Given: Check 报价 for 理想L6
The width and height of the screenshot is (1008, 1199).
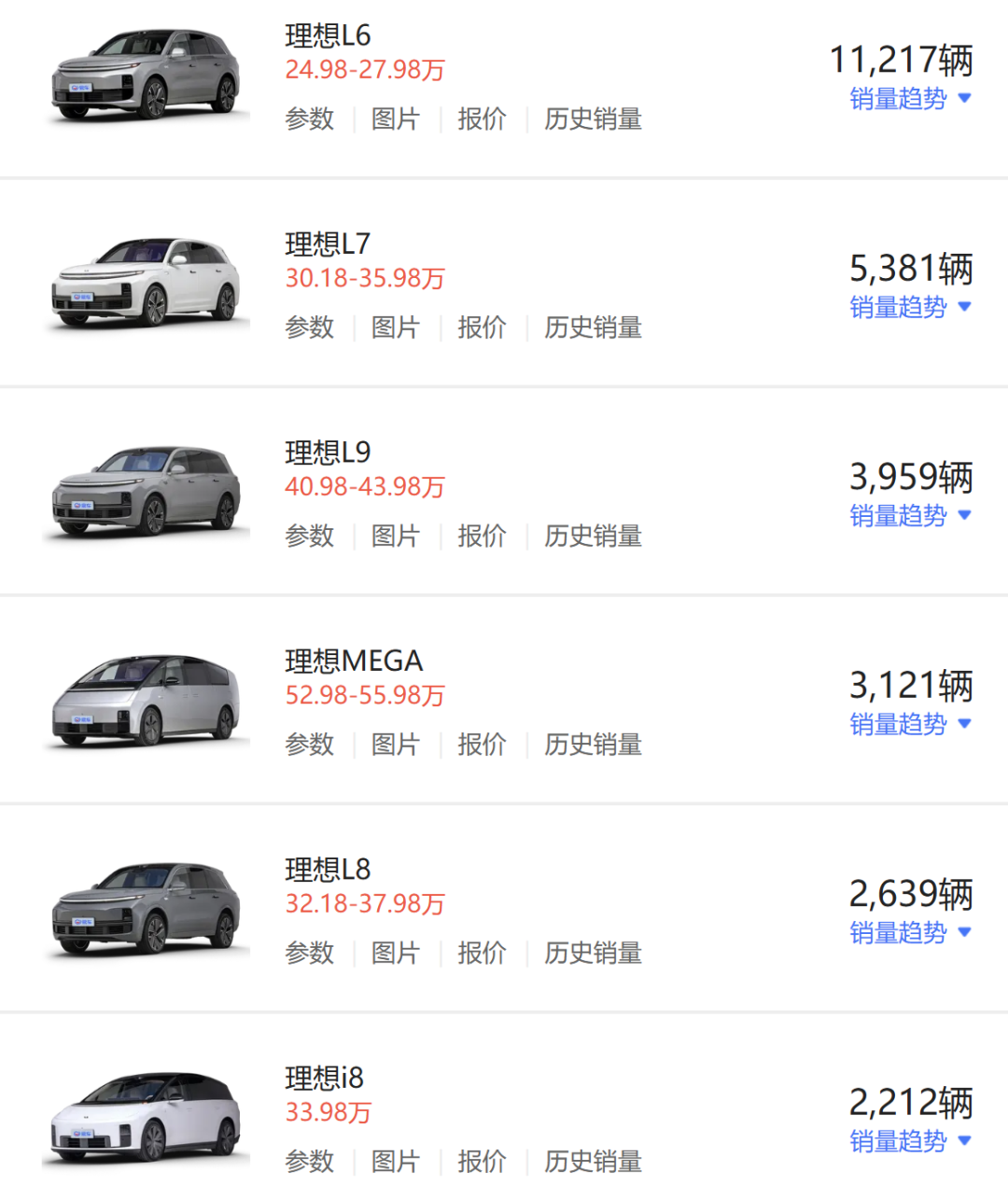Looking at the screenshot, I should (x=482, y=119).
